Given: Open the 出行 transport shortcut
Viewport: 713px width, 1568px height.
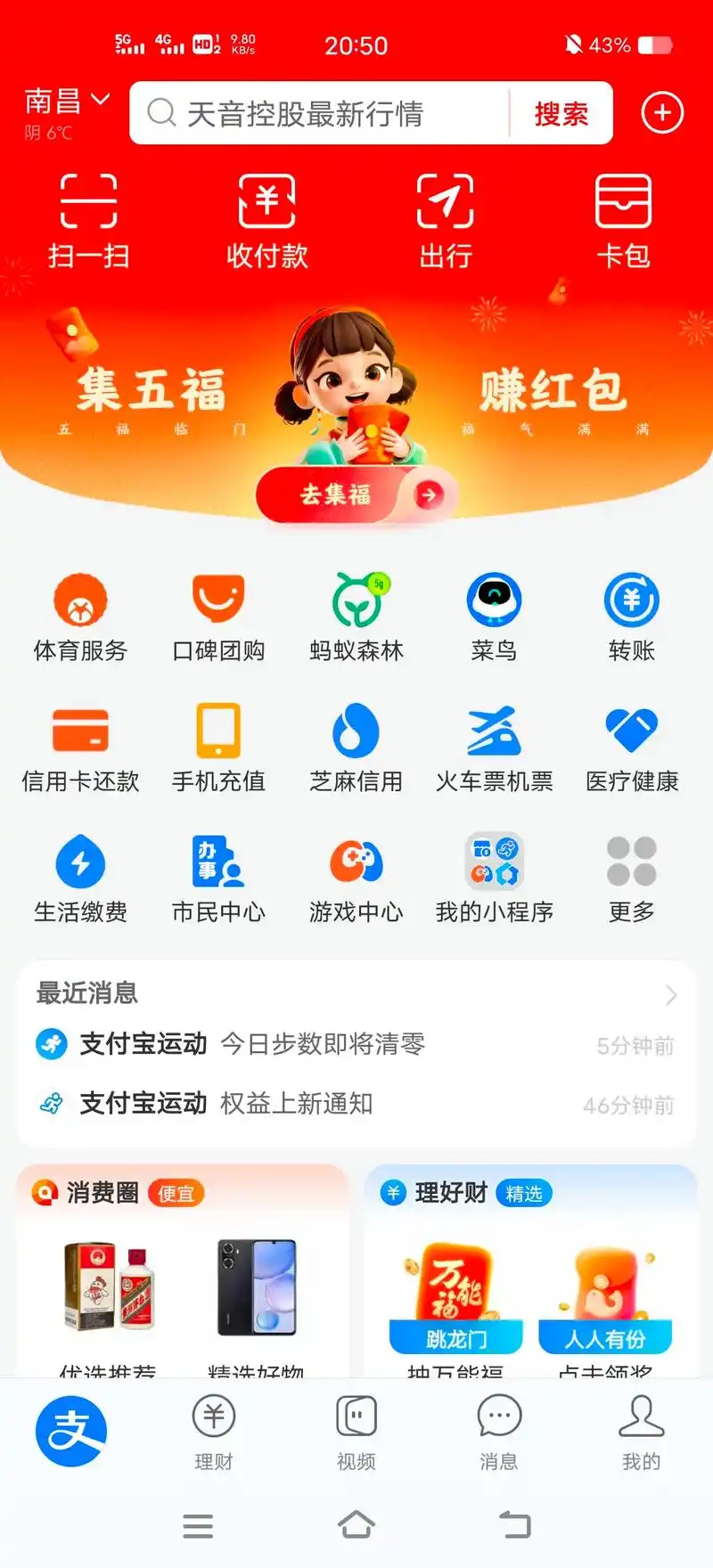Looking at the screenshot, I should (x=445, y=221).
